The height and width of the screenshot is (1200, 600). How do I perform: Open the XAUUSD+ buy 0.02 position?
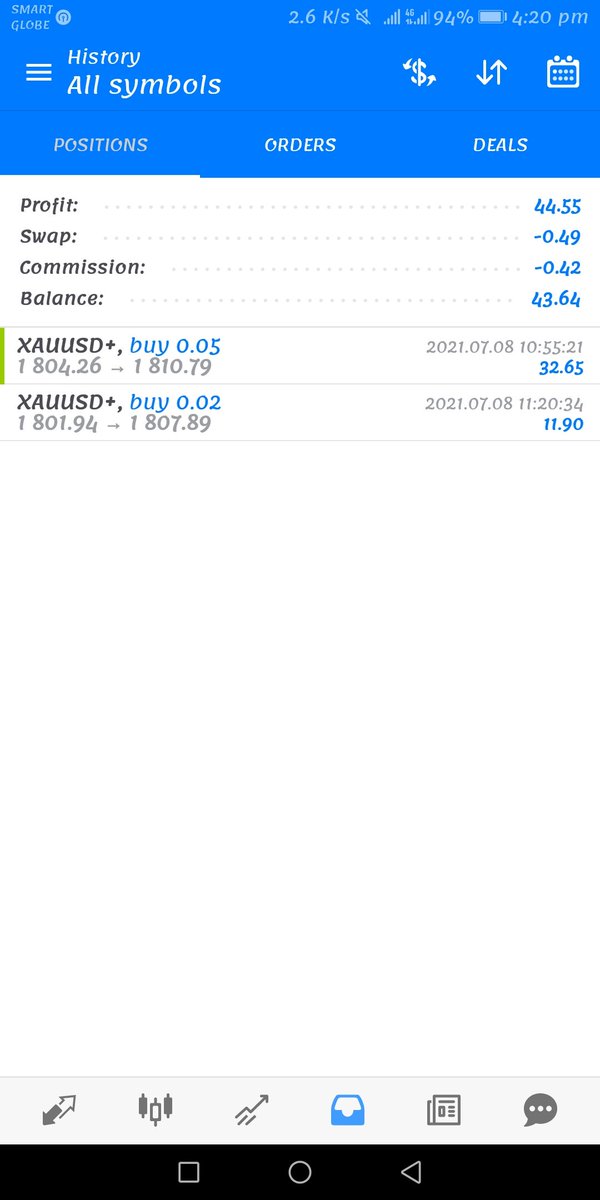click(x=300, y=413)
